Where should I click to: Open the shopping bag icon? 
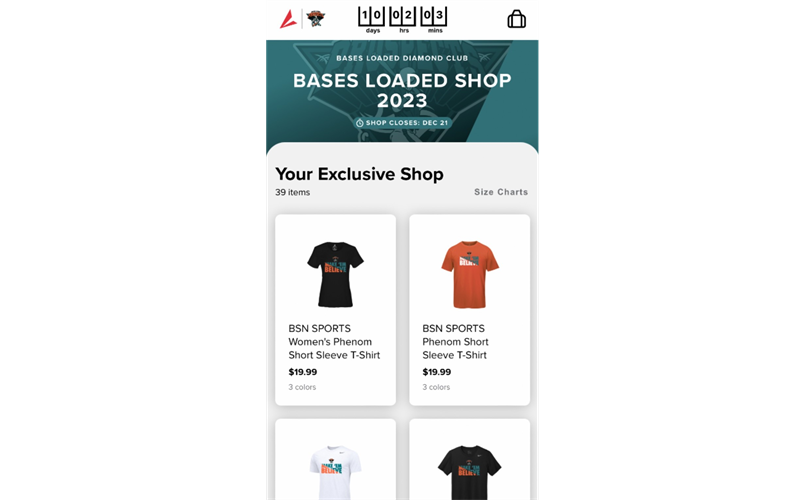click(516, 19)
